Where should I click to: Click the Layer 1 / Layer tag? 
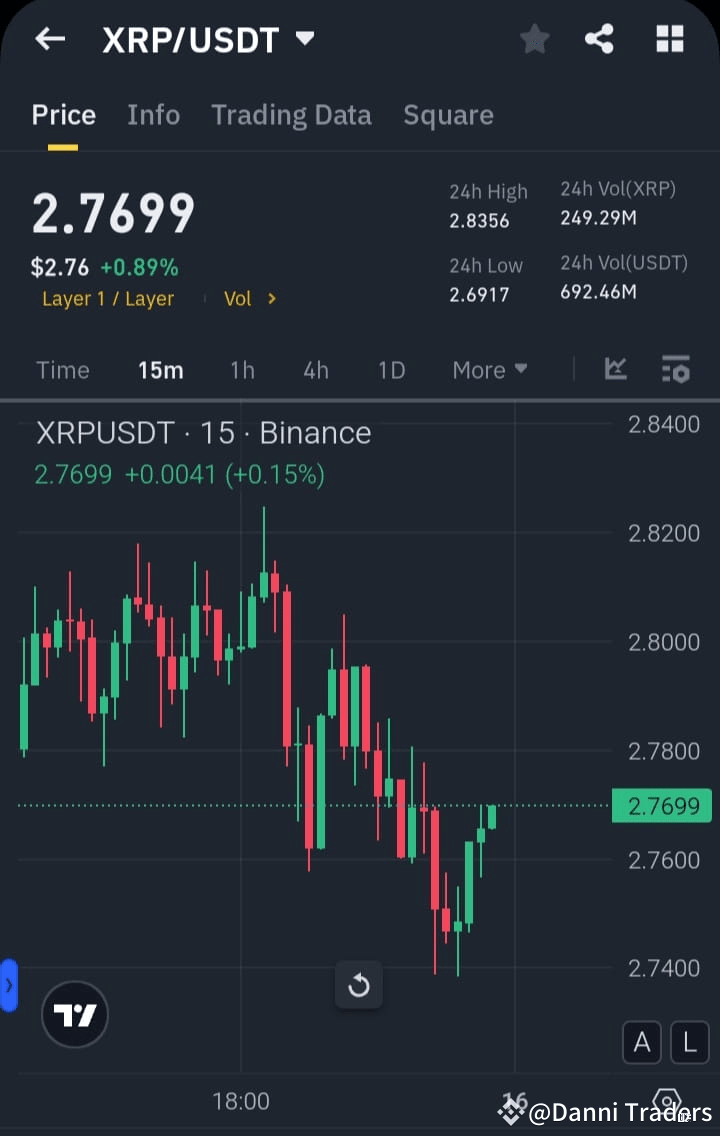tap(108, 298)
